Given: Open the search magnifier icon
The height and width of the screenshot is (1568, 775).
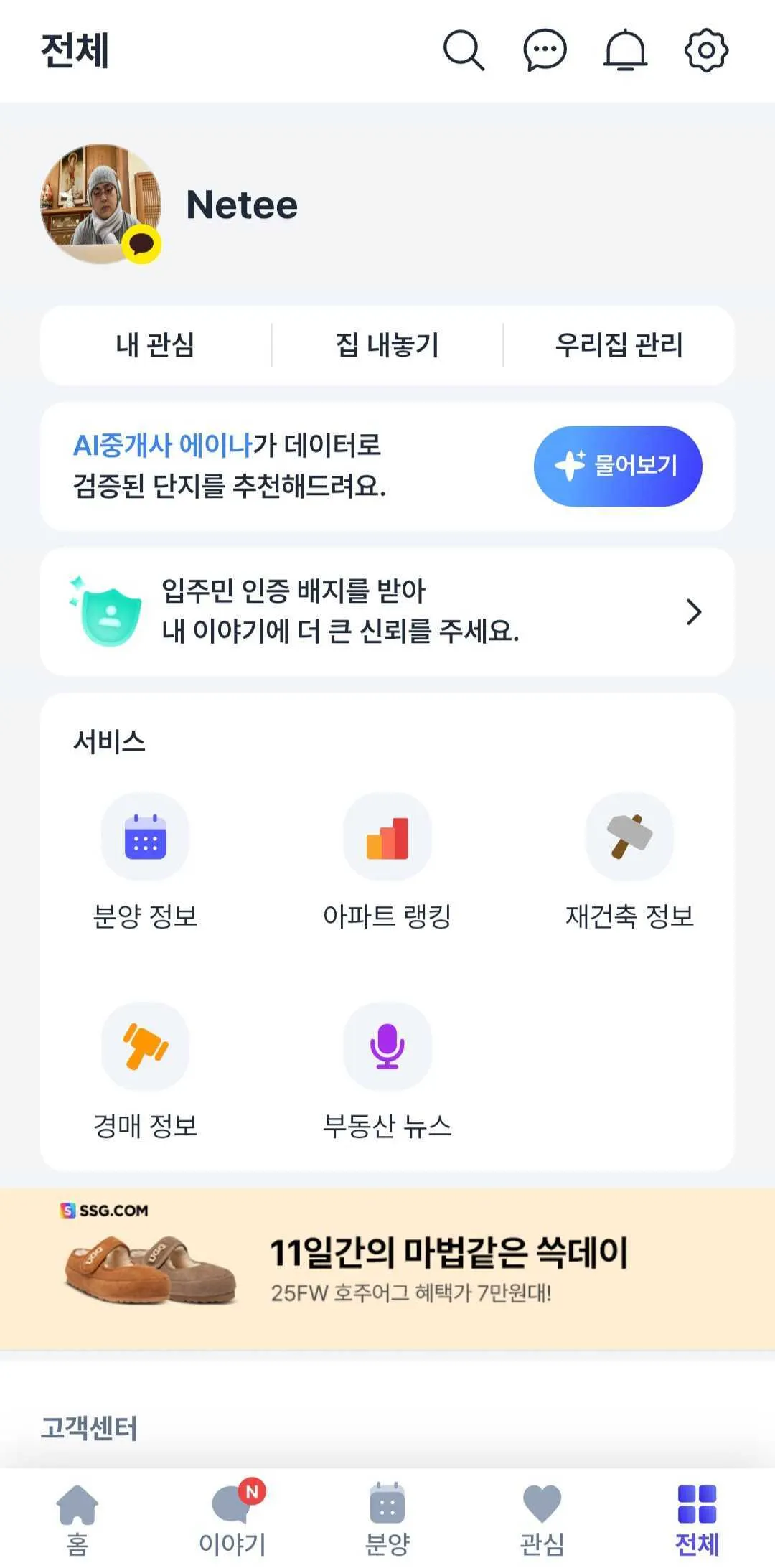Looking at the screenshot, I should tap(464, 50).
